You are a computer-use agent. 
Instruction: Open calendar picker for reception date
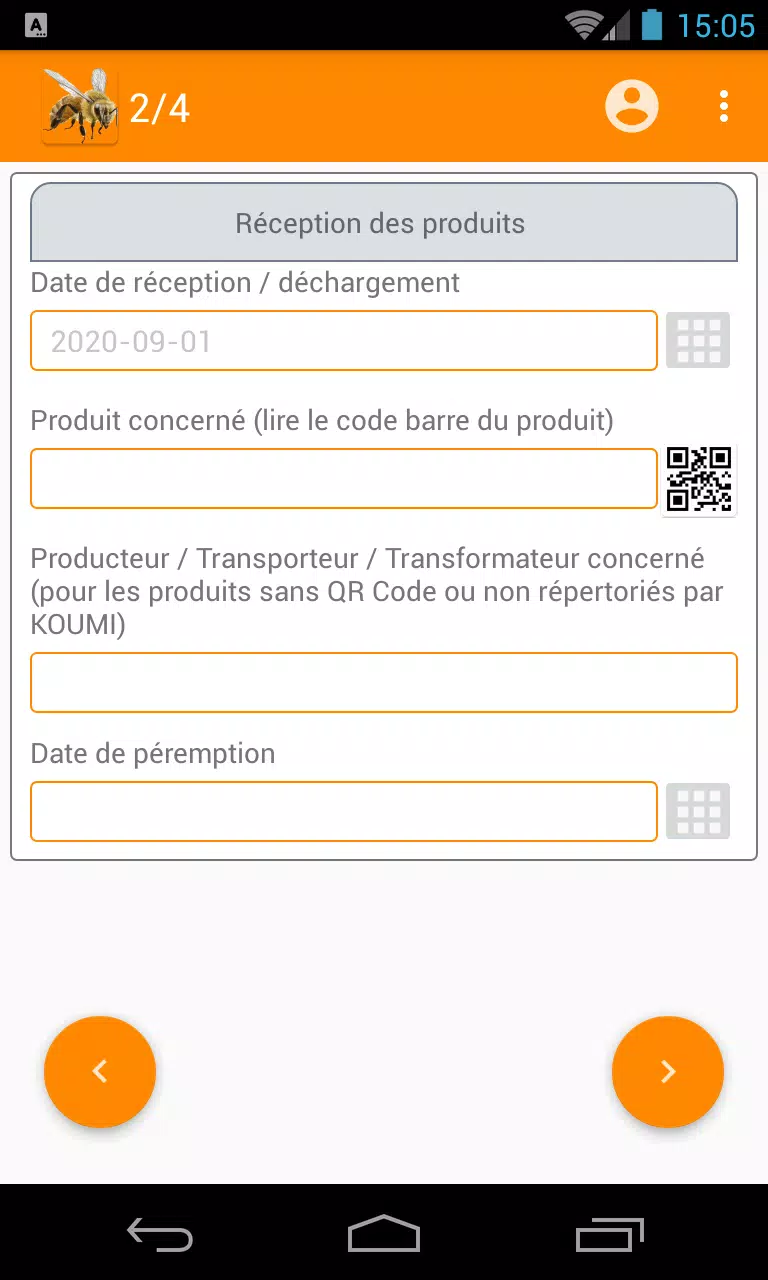point(698,341)
